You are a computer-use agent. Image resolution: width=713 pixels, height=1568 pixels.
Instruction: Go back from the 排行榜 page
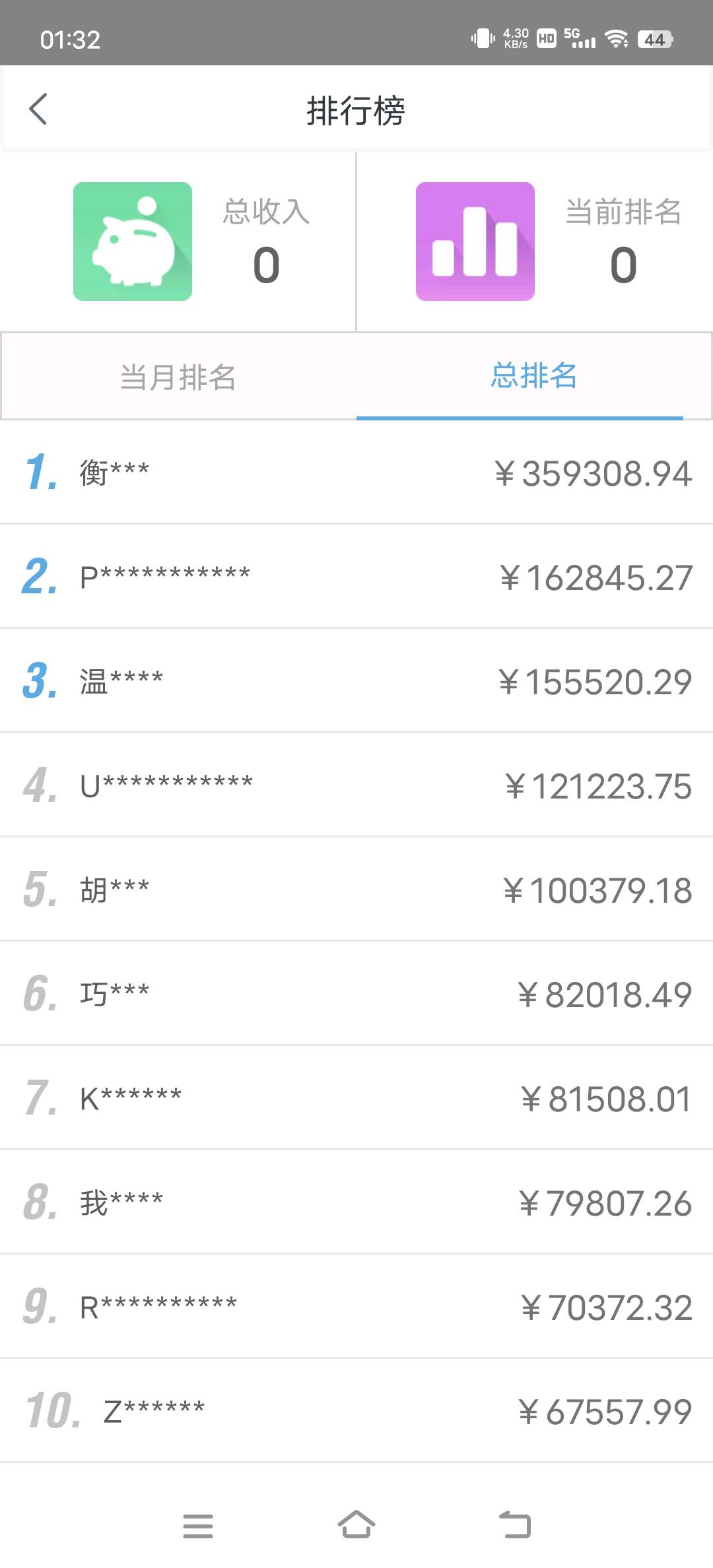coord(38,109)
